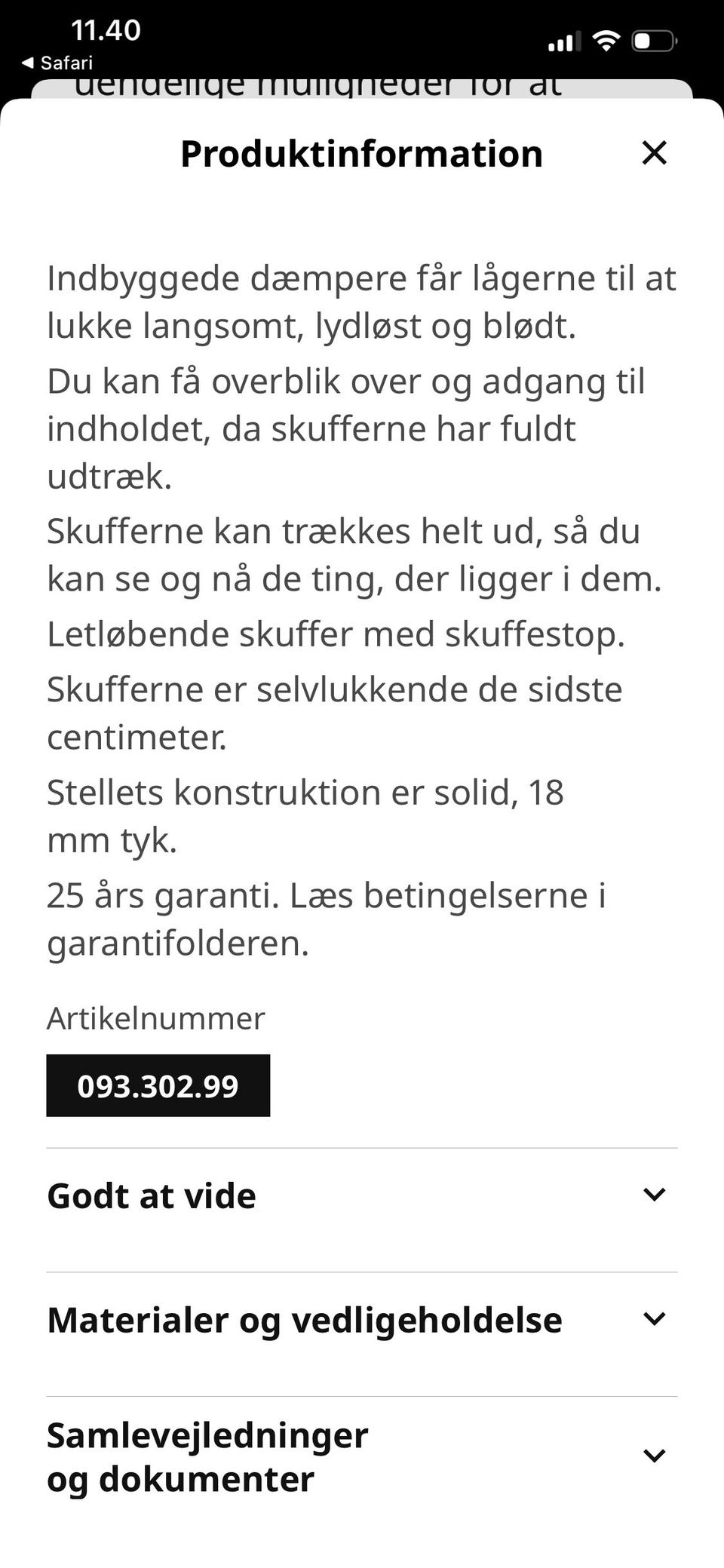Close the Produktinformation sheet

pos(655,153)
